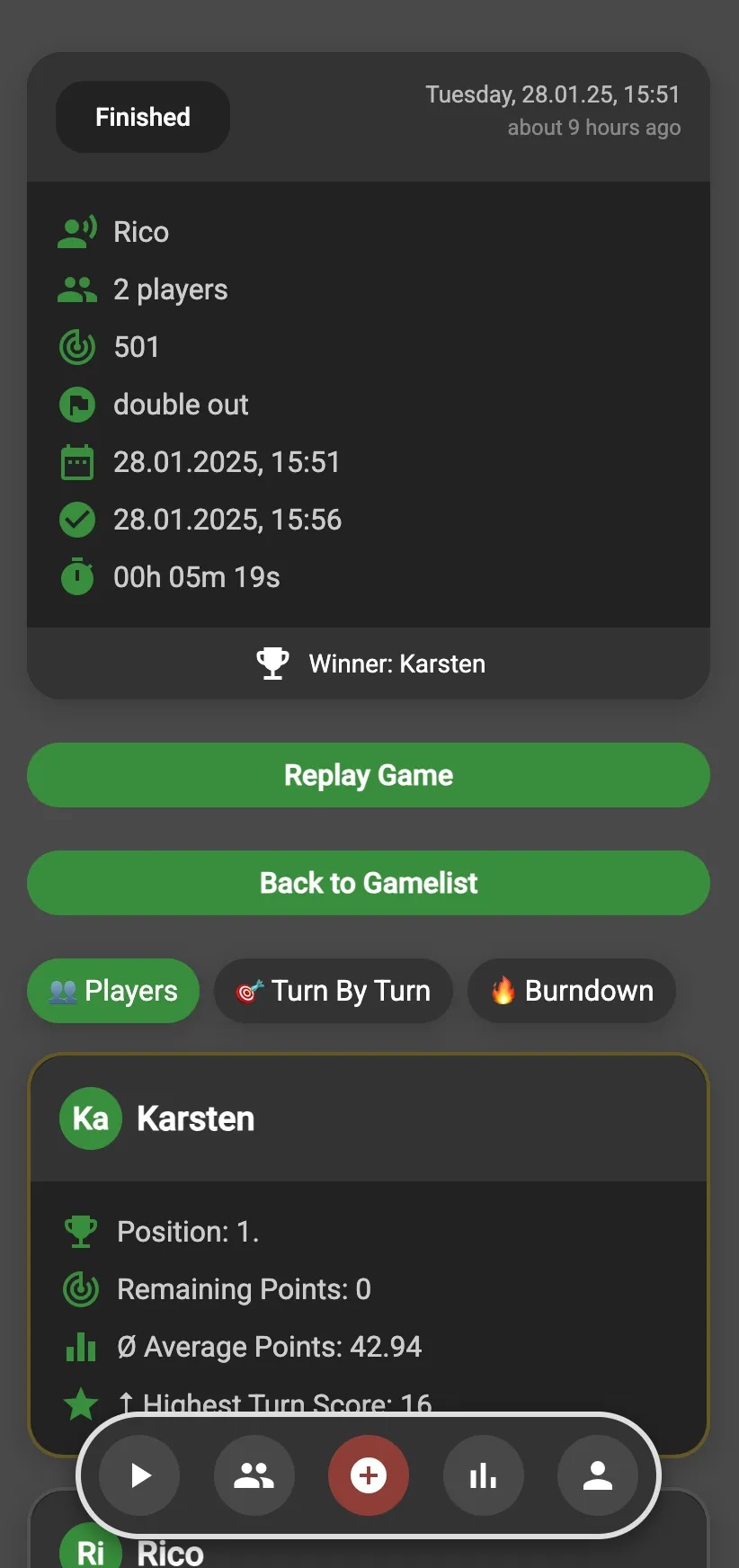Click the flag icon beside double out

[x=77, y=405]
